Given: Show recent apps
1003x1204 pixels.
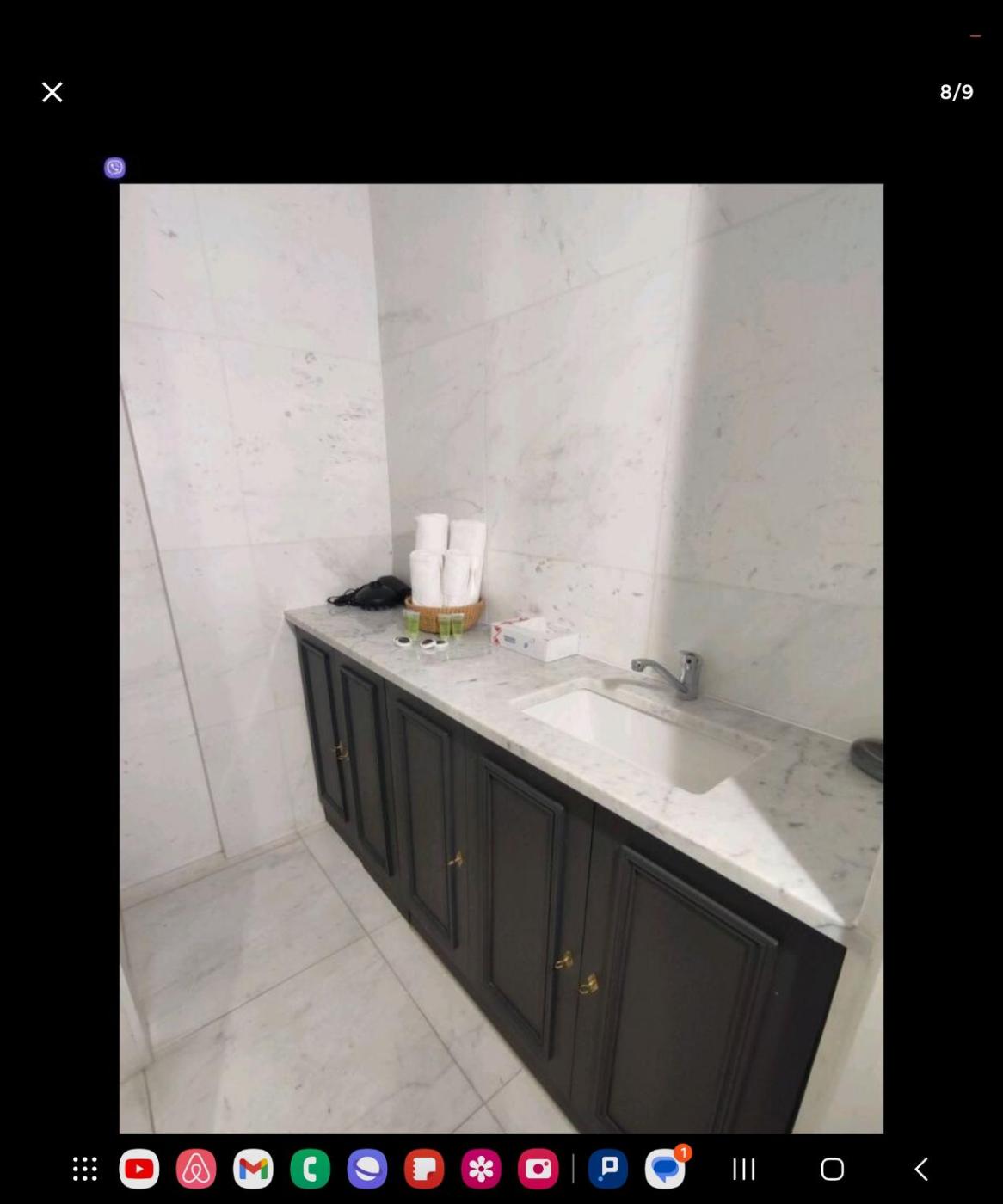Looking at the screenshot, I should tap(744, 1169).
